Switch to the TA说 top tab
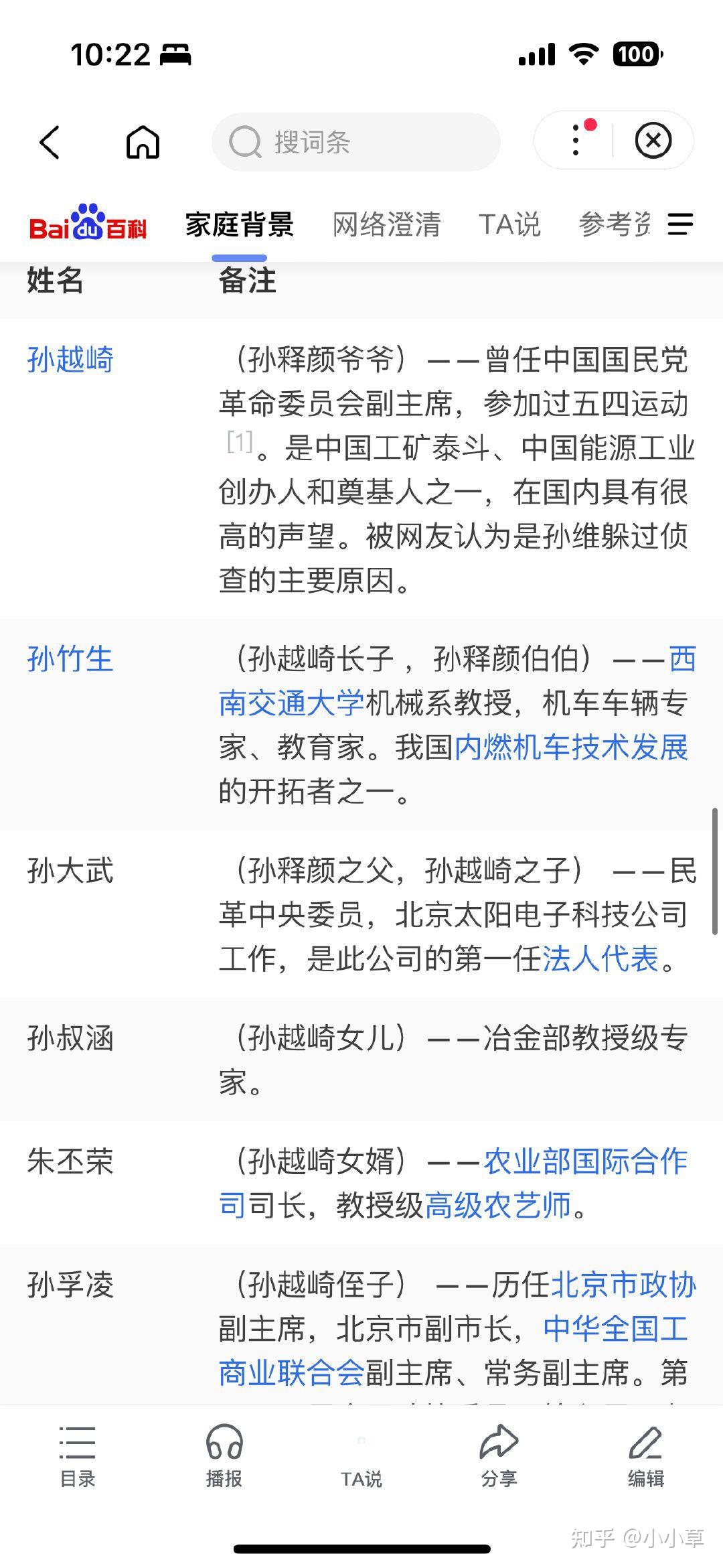This screenshot has height=1568, width=723. [x=509, y=224]
